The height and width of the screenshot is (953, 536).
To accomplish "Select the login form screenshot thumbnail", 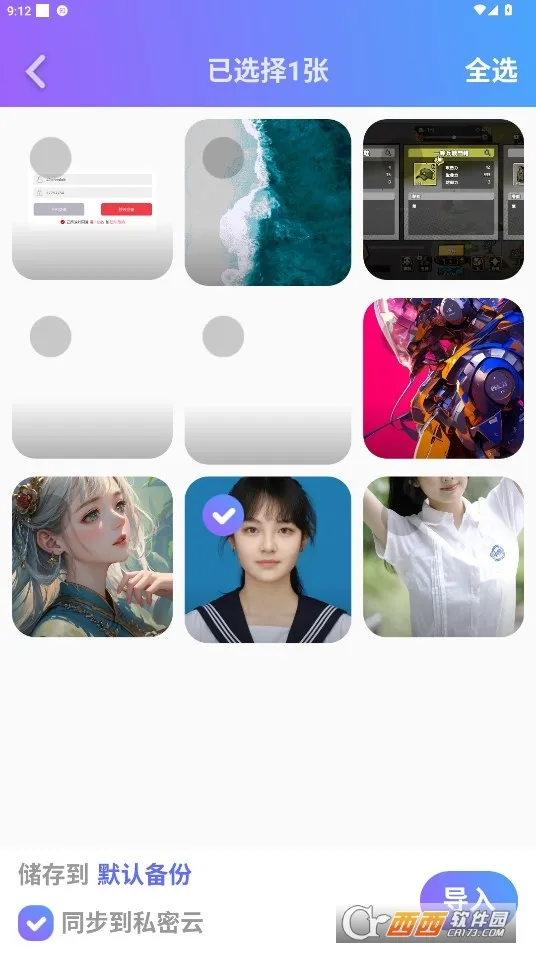I will click(92, 199).
